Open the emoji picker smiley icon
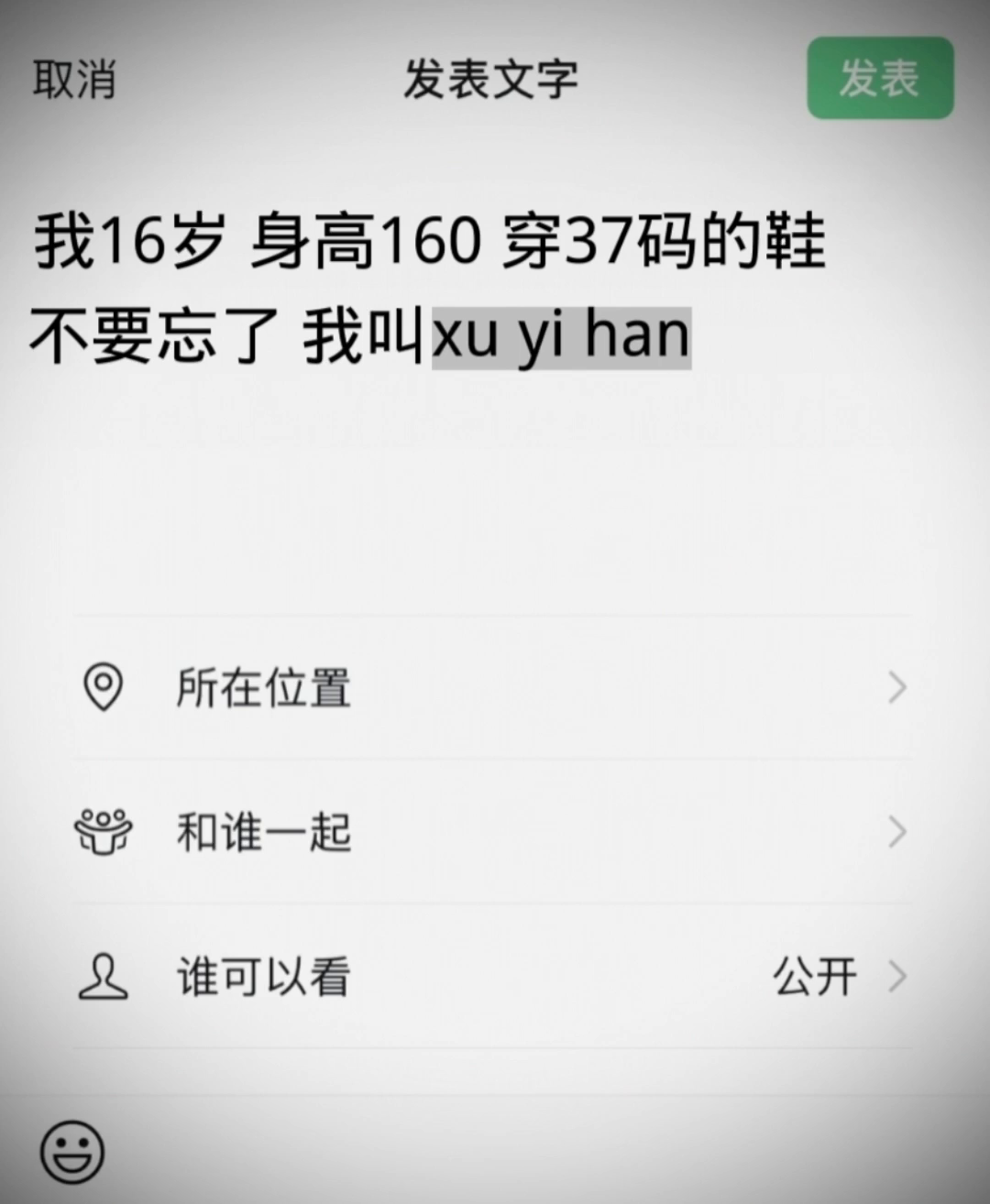This screenshot has height=1204, width=990. click(72, 1151)
